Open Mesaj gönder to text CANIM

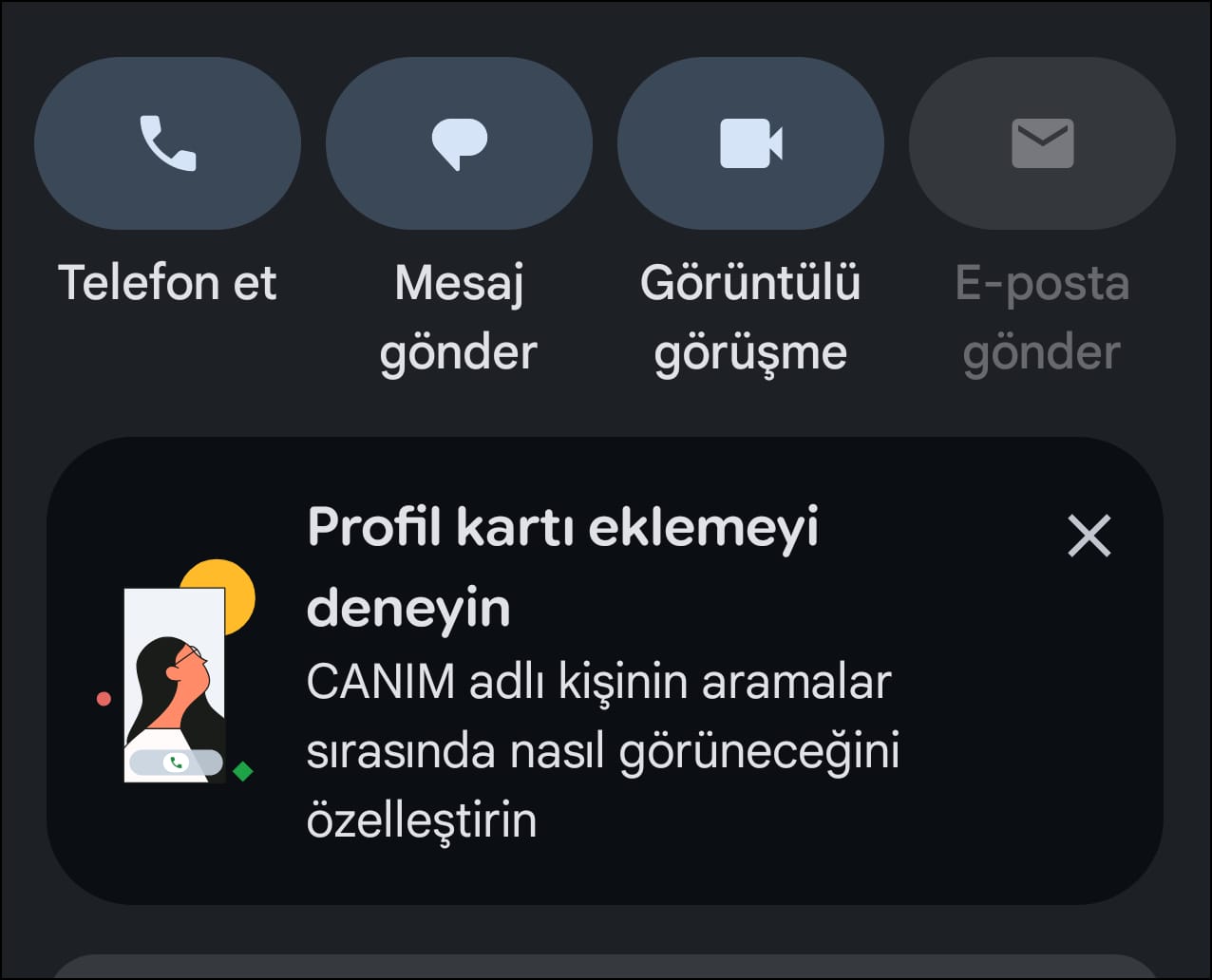[459, 143]
